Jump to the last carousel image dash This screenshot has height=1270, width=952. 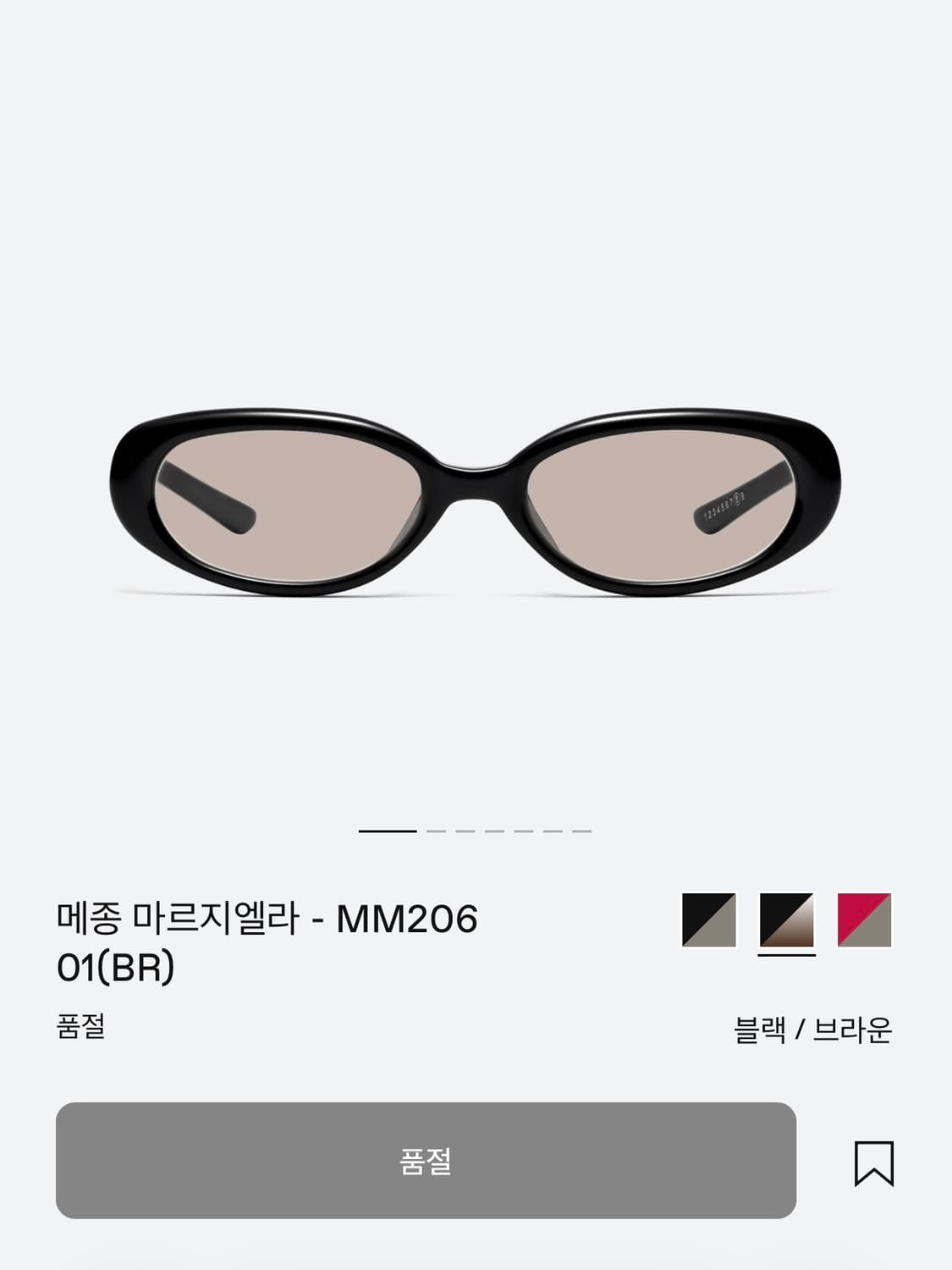coord(582,831)
